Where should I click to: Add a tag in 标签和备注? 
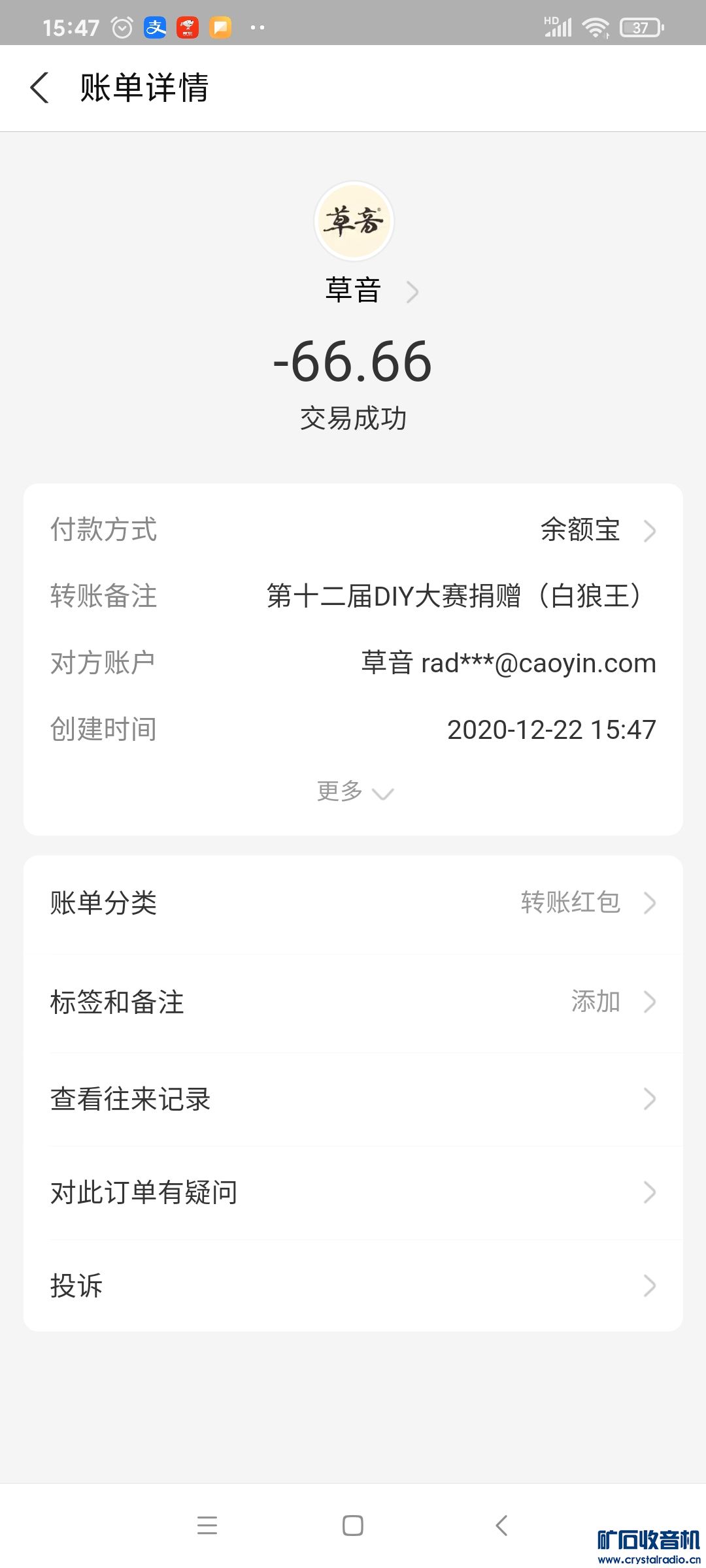(353, 1002)
